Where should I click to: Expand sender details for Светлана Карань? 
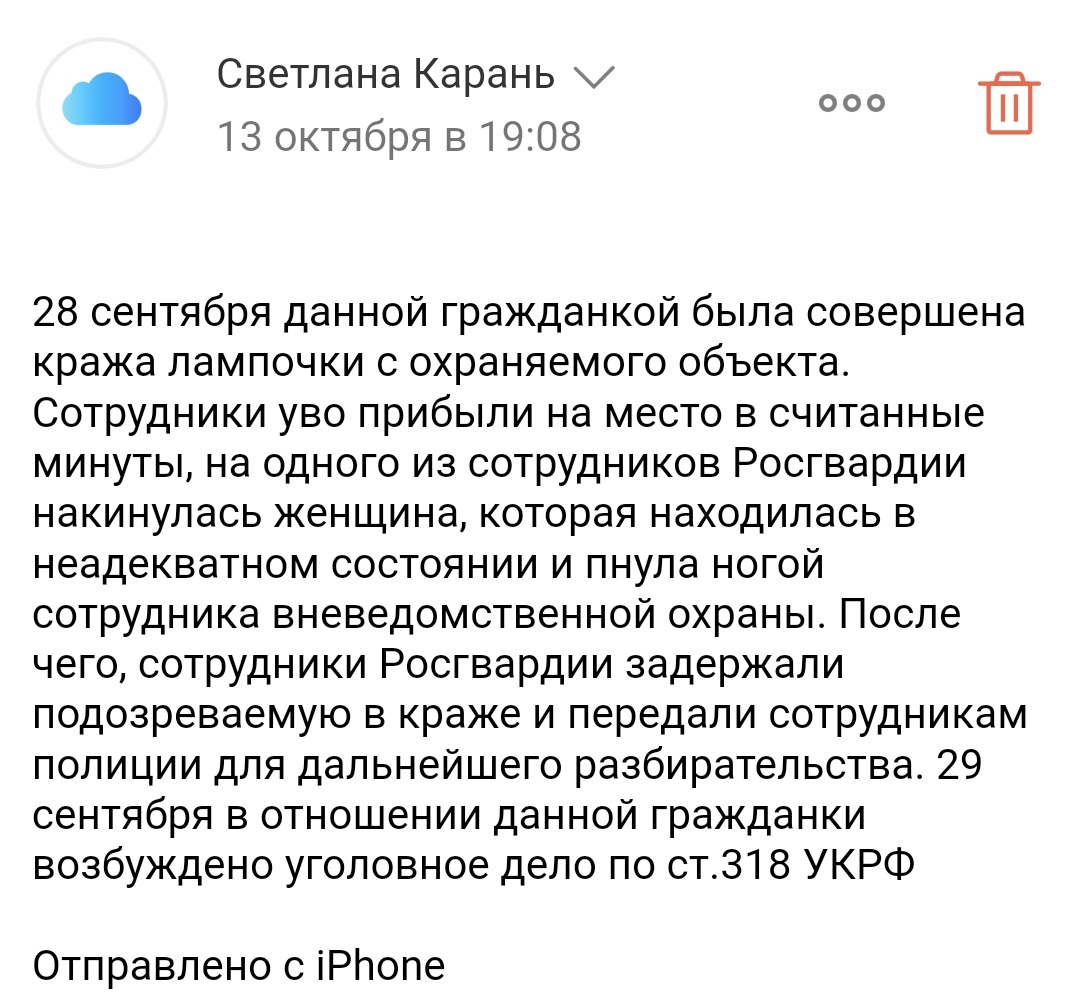(x=593, y=76)
